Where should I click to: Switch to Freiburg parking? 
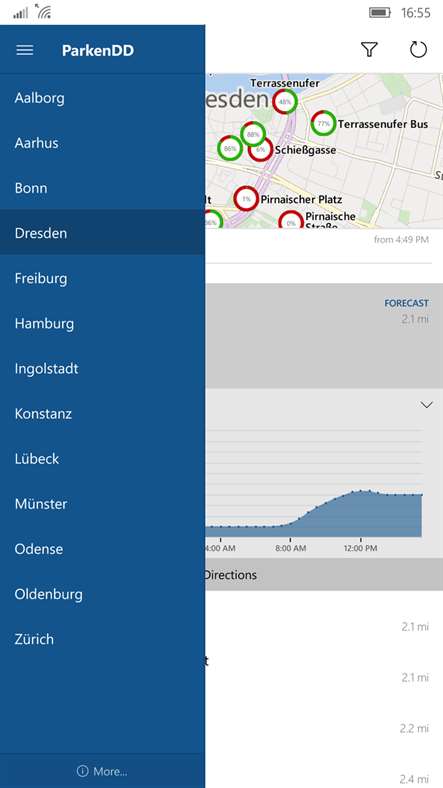pos(102,278)
